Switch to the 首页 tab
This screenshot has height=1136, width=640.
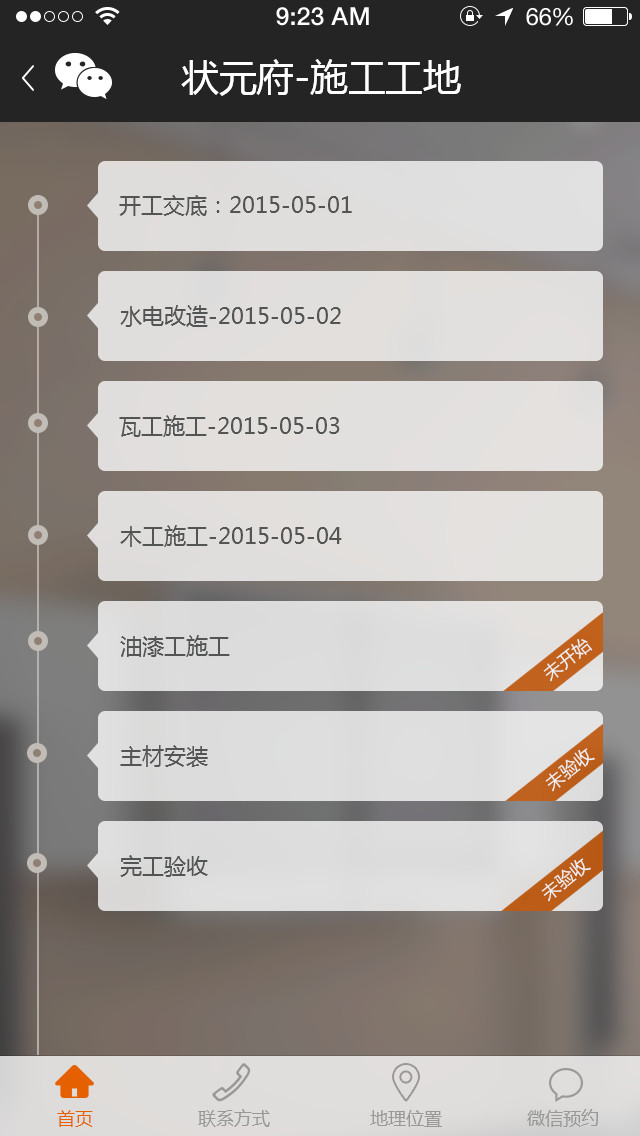tap(75, 1096)
